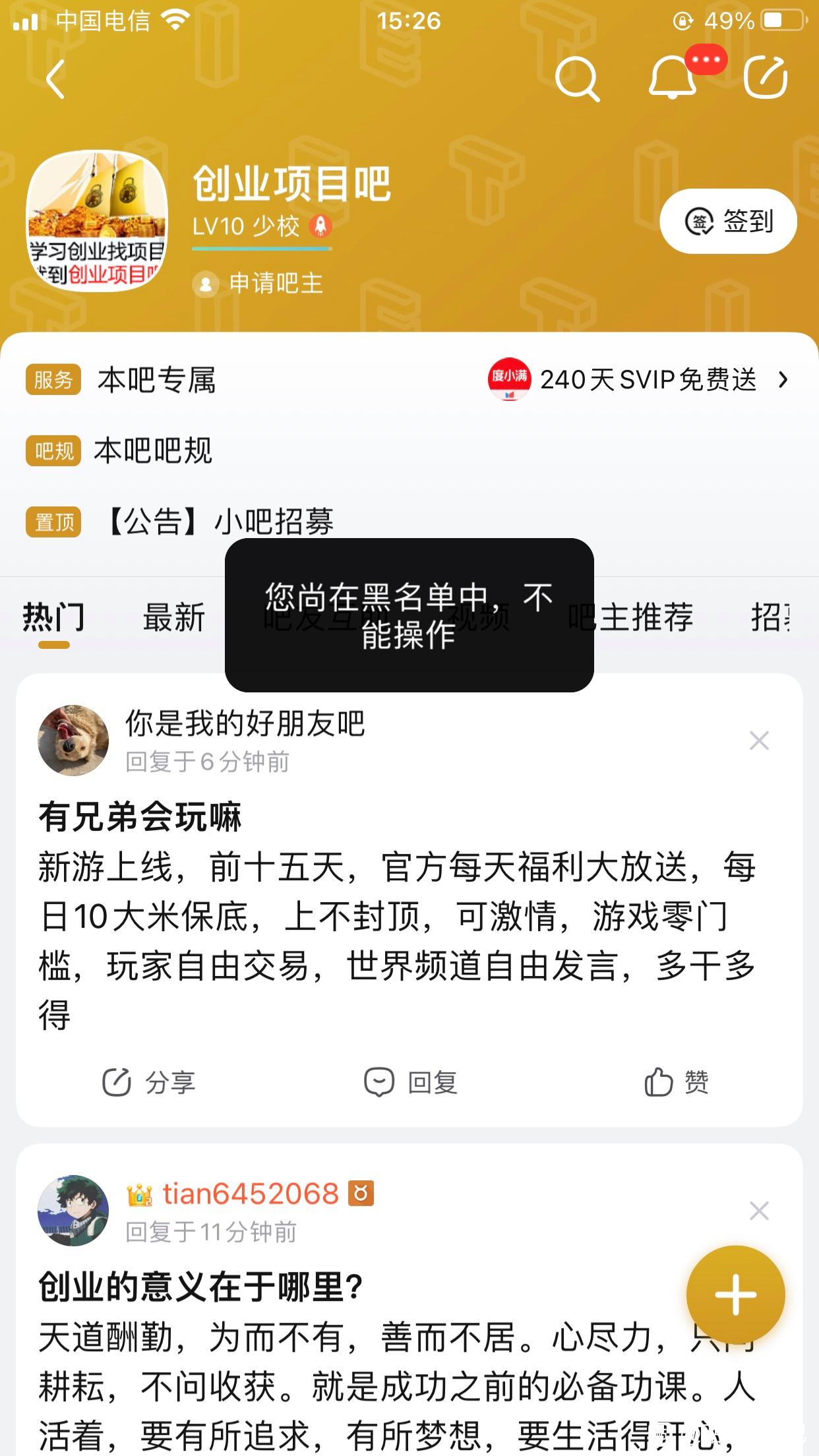Screen dimensions: 819x1456
Task: Open the pinned 【公告】小吧招募 post
Action: [218, 522]
